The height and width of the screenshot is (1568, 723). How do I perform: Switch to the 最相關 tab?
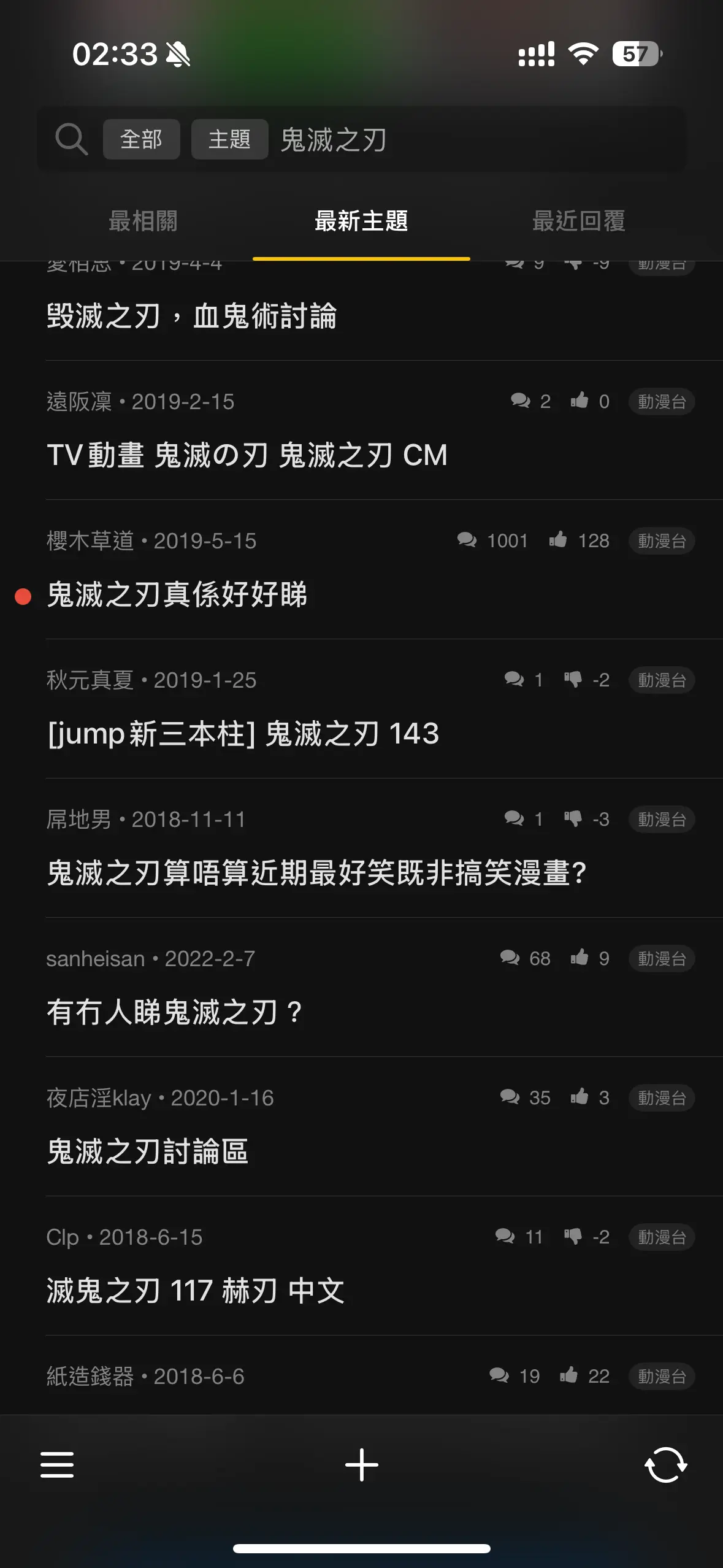(143, 221)
